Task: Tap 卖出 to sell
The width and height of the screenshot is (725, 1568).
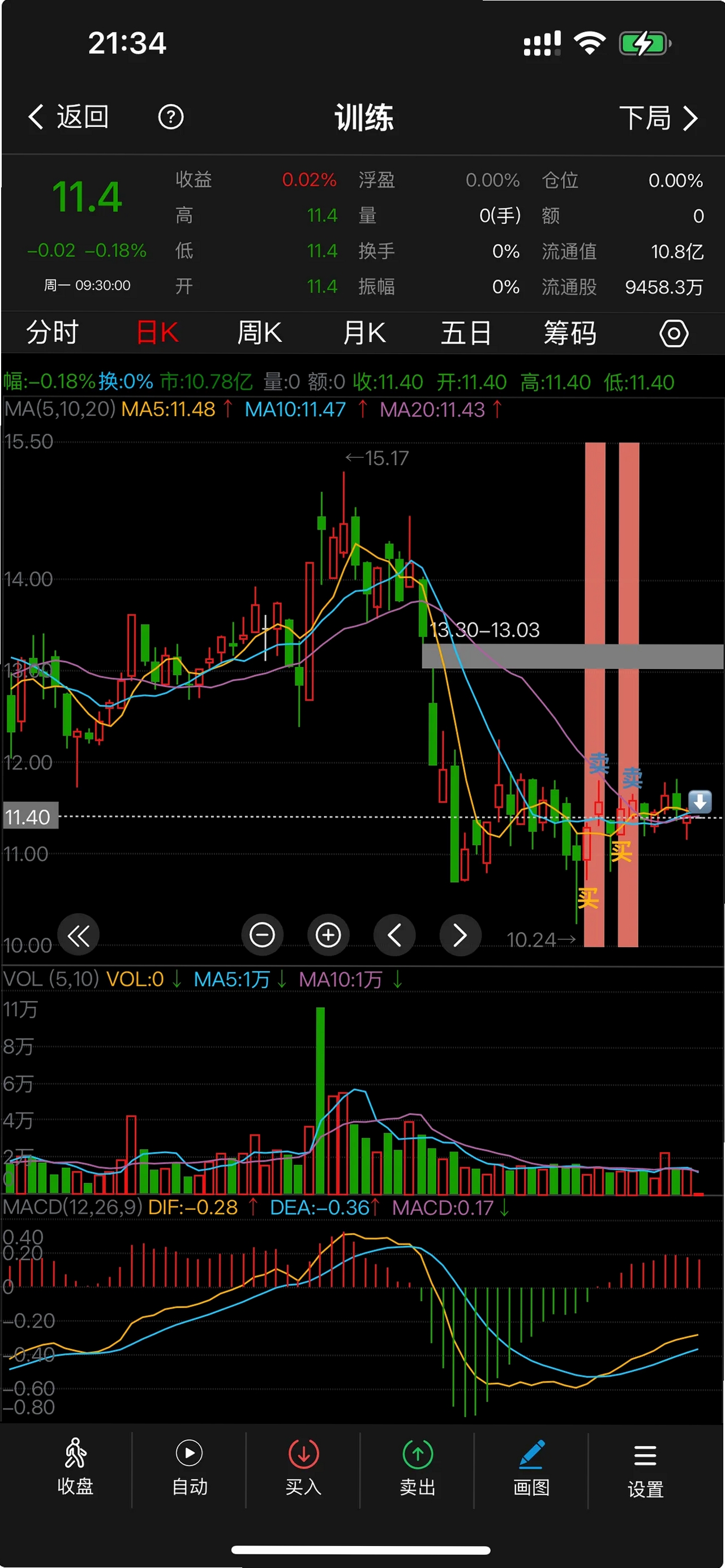Action: pyautogui.click(x=418, y=1467)
